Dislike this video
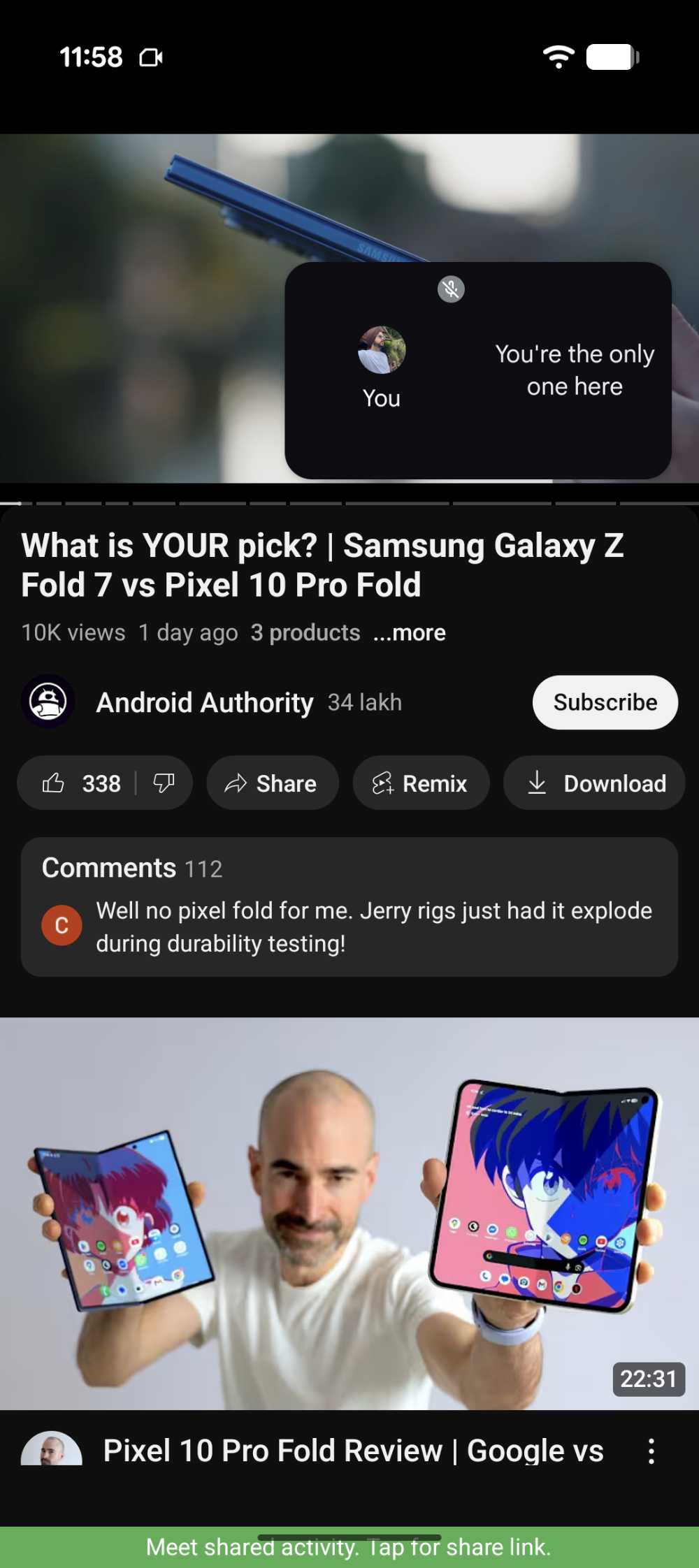Viewport: 699px width, 1568px height. [x=165, y=783]
